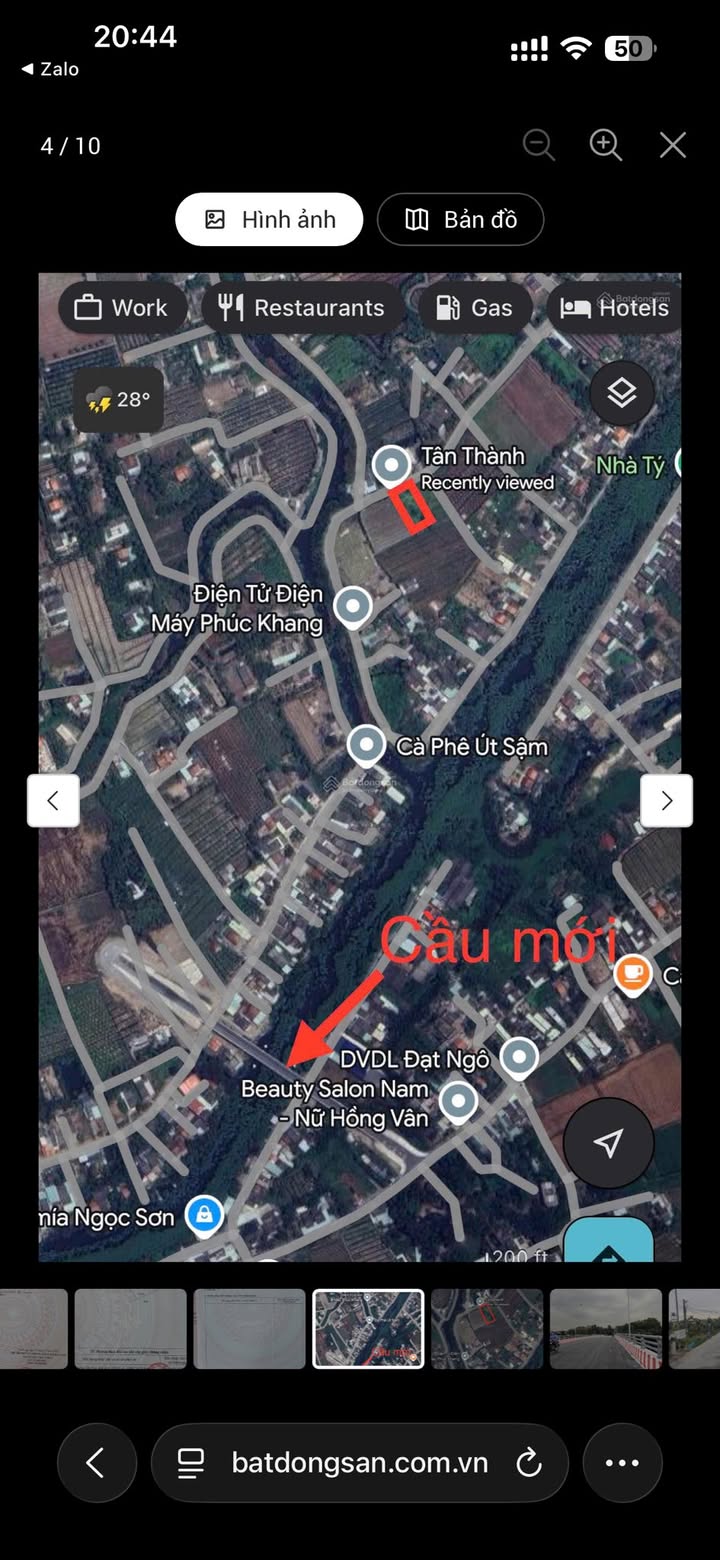This screenshot has height=1560, width=720.
Task: Go to the next gallery image
Action: click(666, 800)
